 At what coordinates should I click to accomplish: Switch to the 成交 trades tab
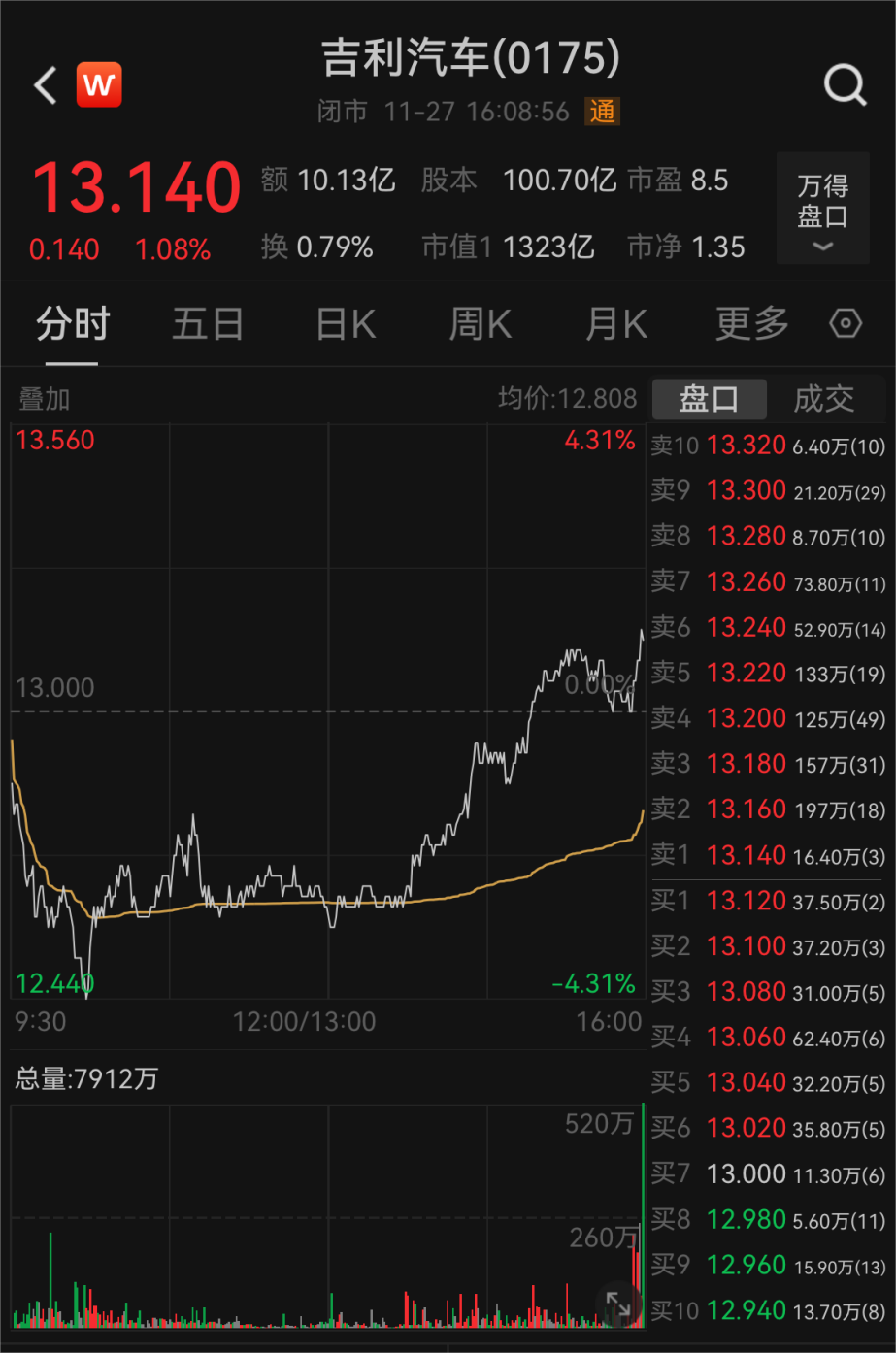point(824,399)
